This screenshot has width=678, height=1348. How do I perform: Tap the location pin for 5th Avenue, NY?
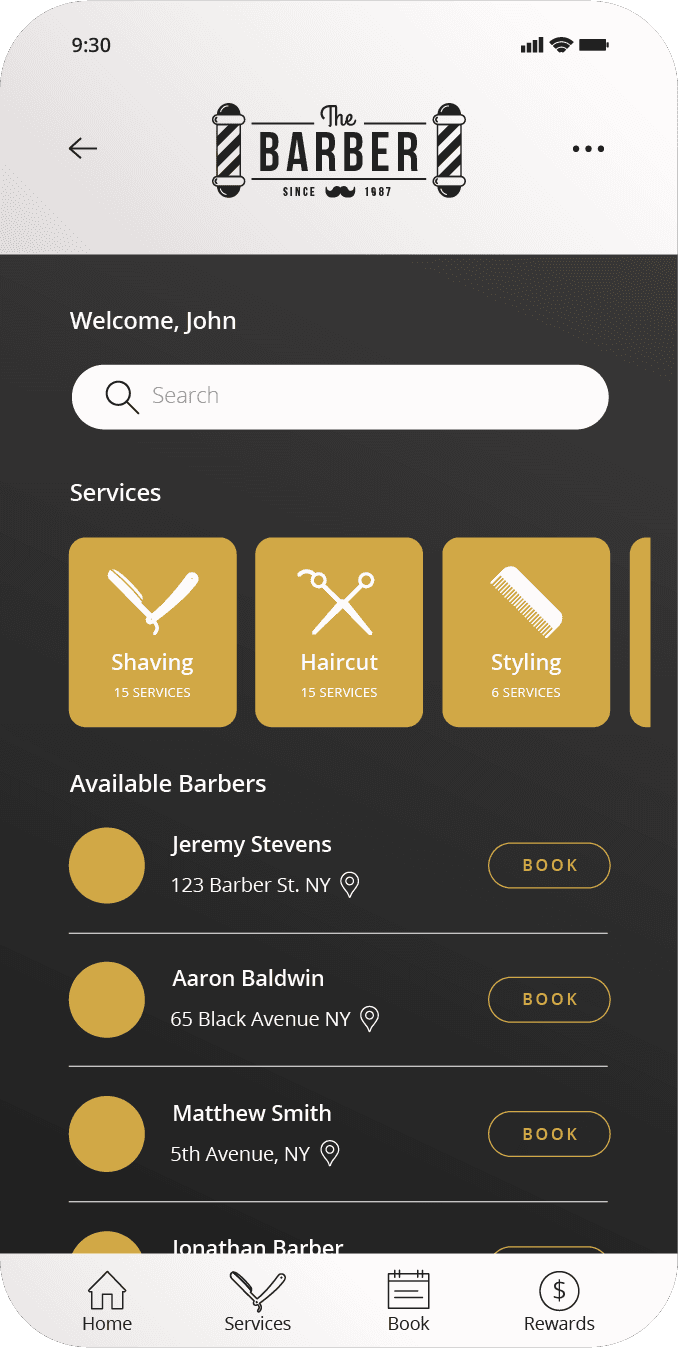[x=330, y=1153]
